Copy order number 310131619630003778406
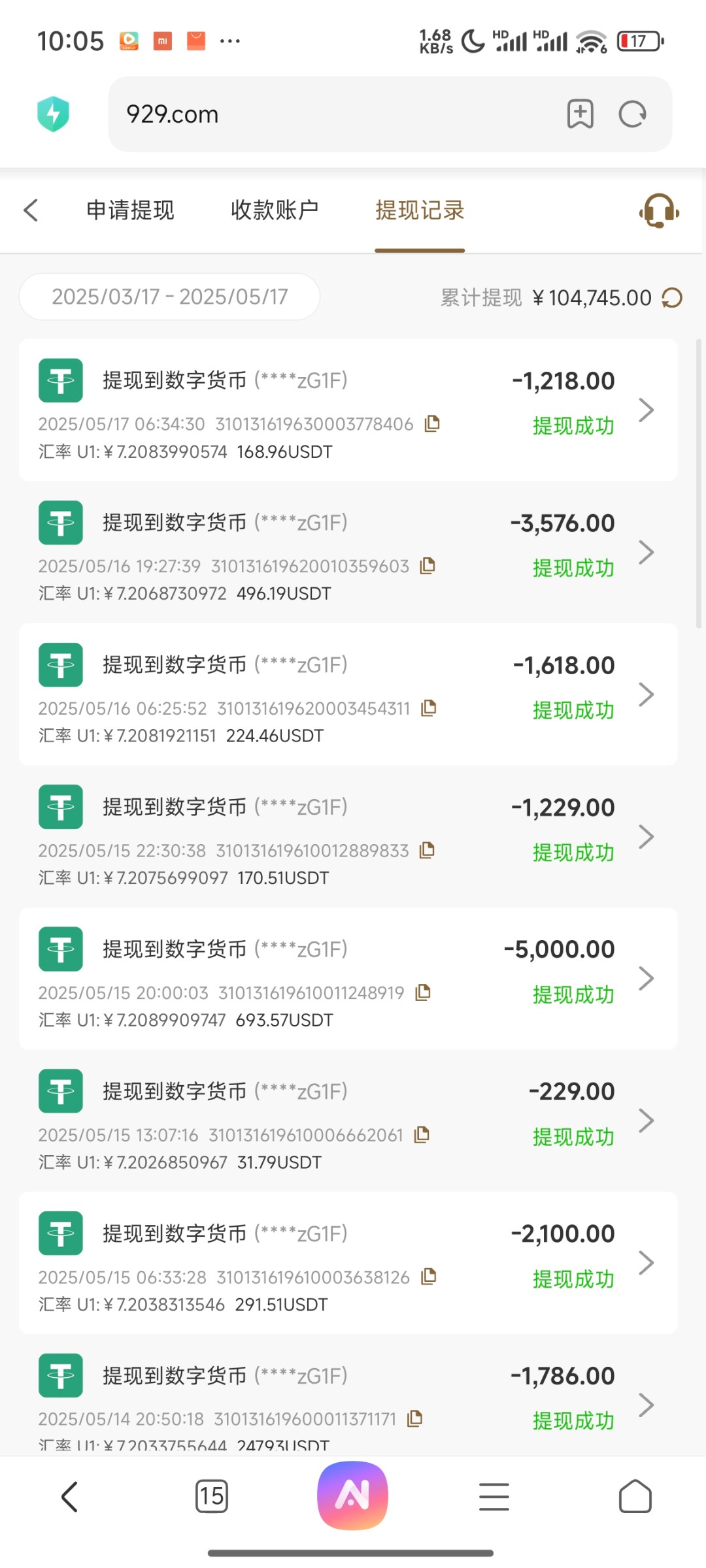706x1568 pixels. click(x=432, y=423)
